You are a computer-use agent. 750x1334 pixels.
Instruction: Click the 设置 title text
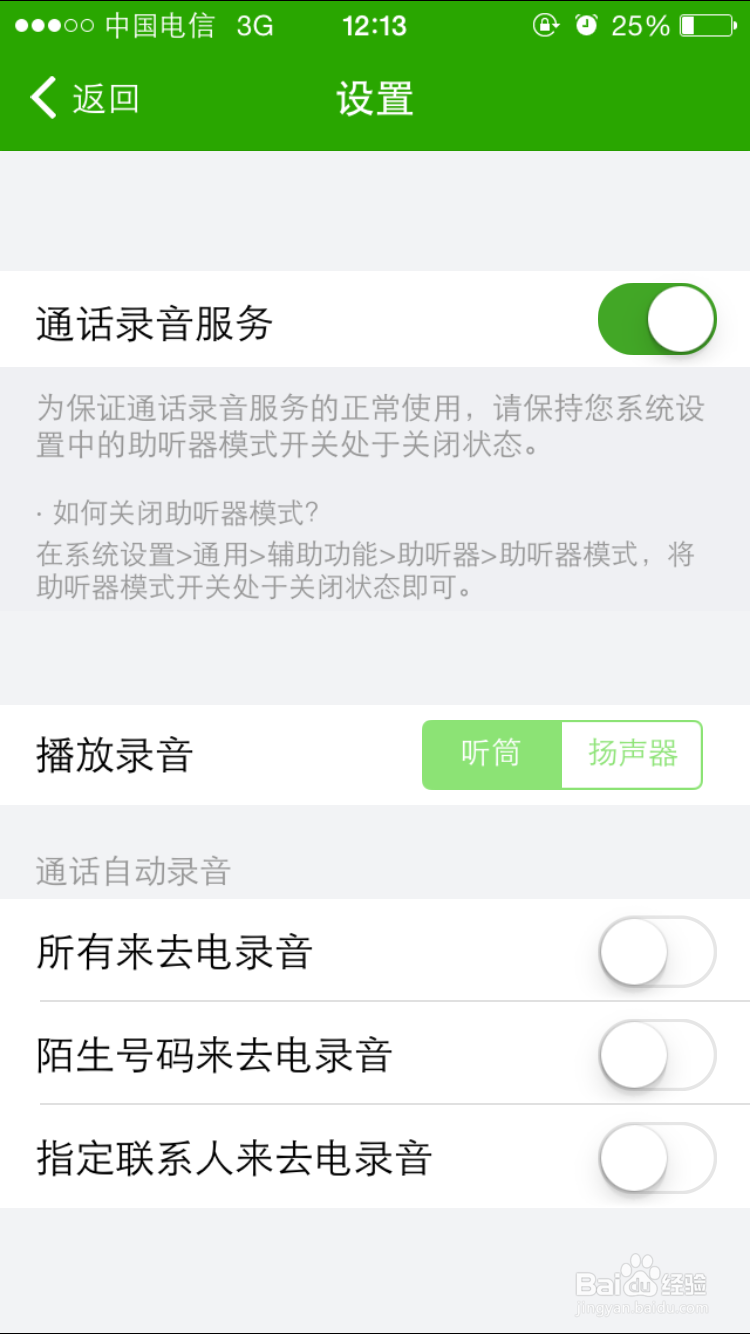[374, 98]
